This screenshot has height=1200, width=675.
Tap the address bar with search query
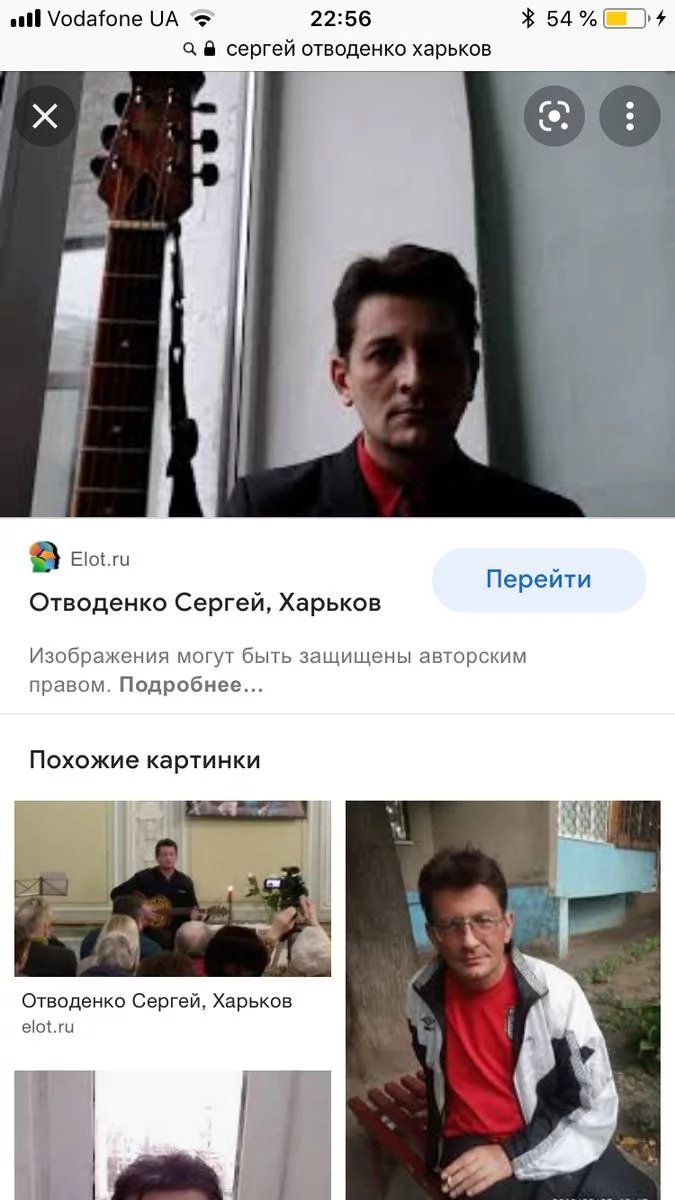(x=338, y=48)
